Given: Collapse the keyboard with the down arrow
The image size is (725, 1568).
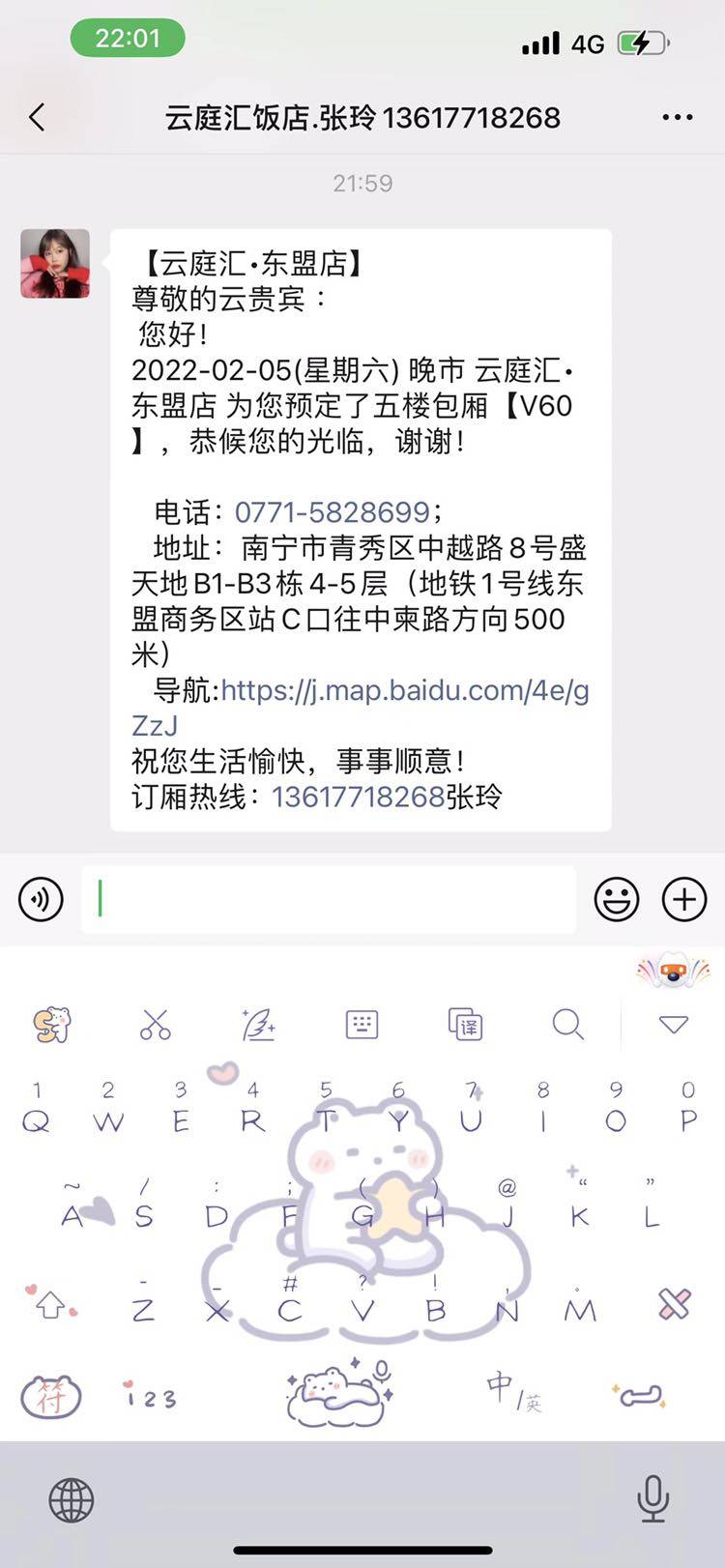Looking at the screenshot, I should point(673,1025).
